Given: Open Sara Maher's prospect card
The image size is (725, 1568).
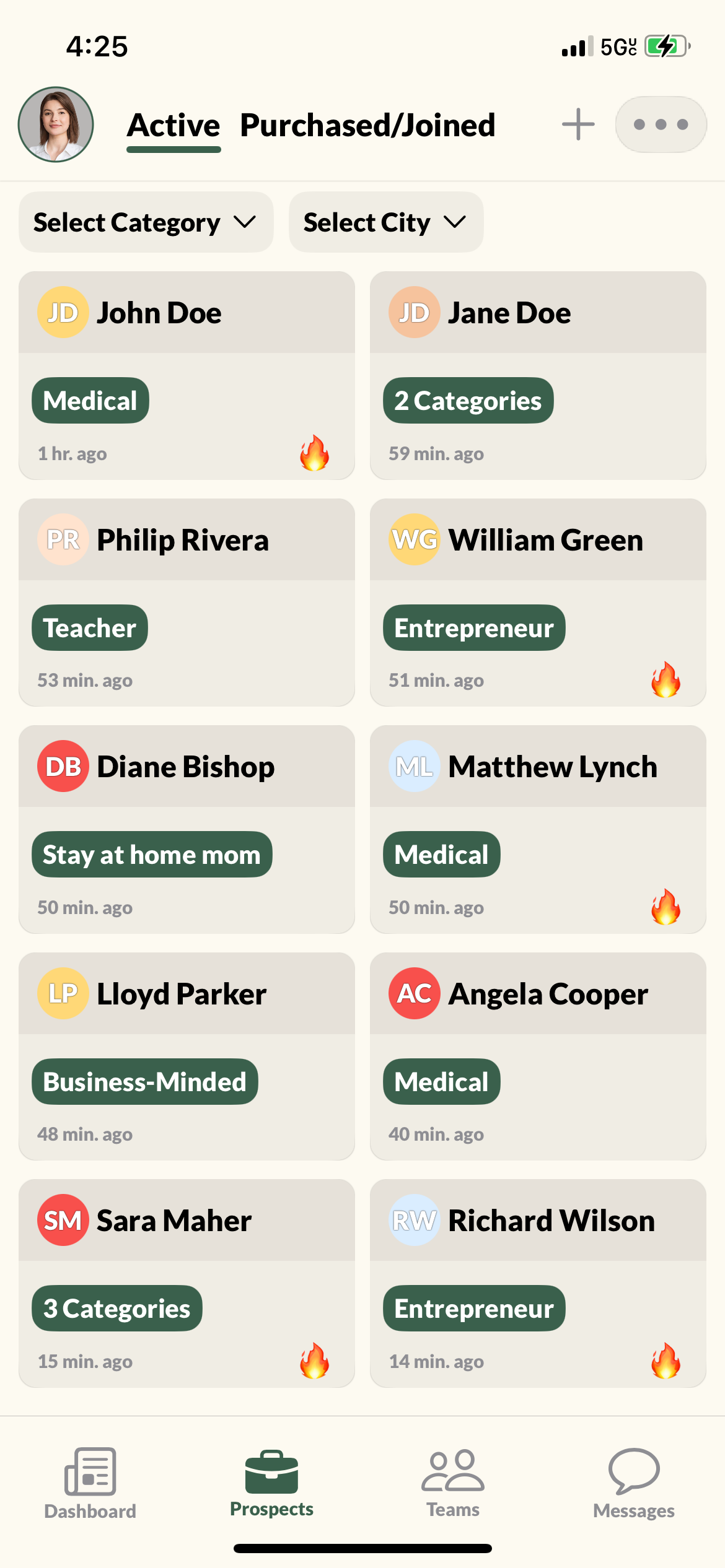Looking at the screenshot, I should (187, 1283).
